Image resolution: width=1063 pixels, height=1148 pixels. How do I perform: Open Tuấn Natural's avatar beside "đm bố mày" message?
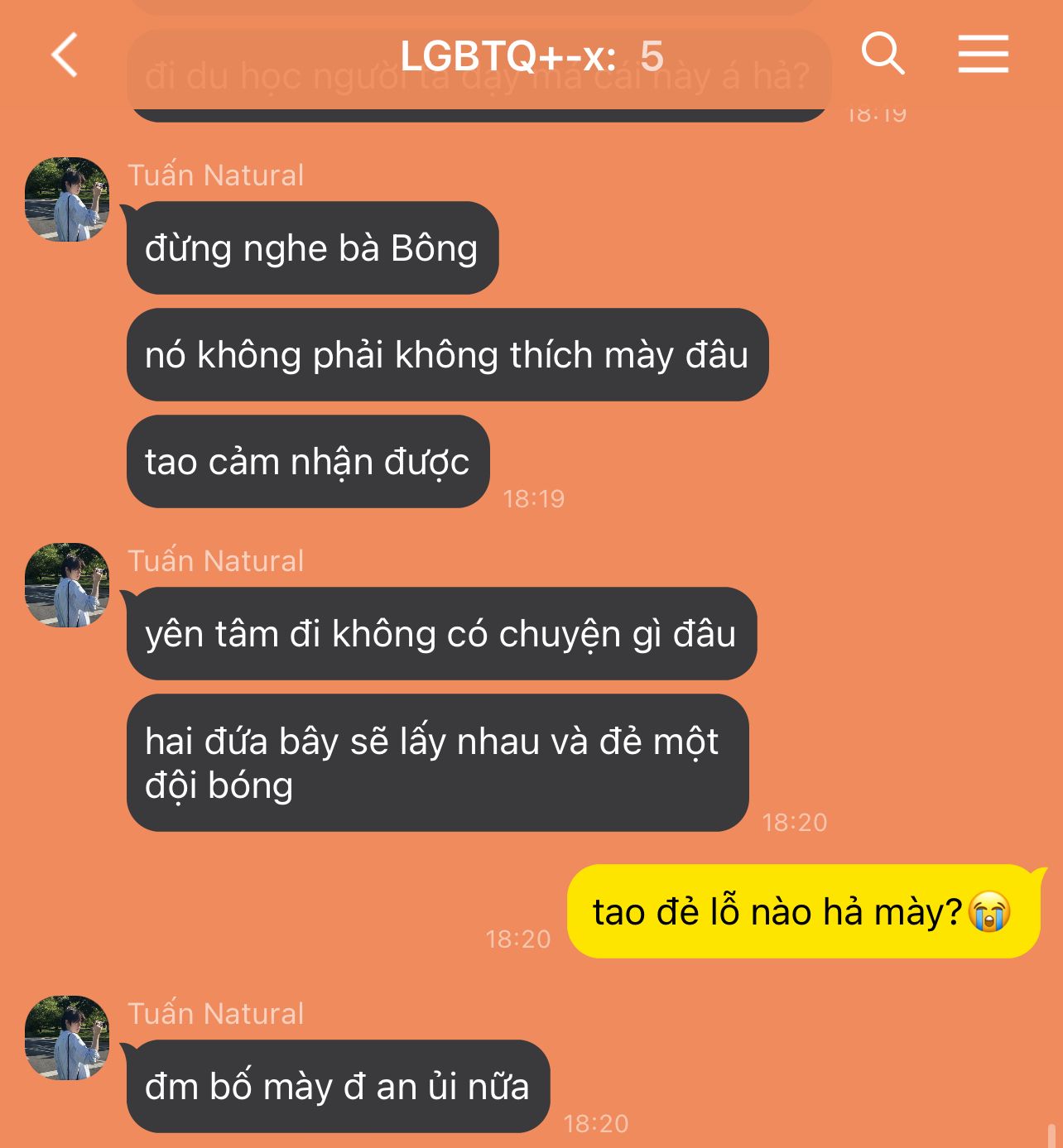click(x=67, y=1038)
